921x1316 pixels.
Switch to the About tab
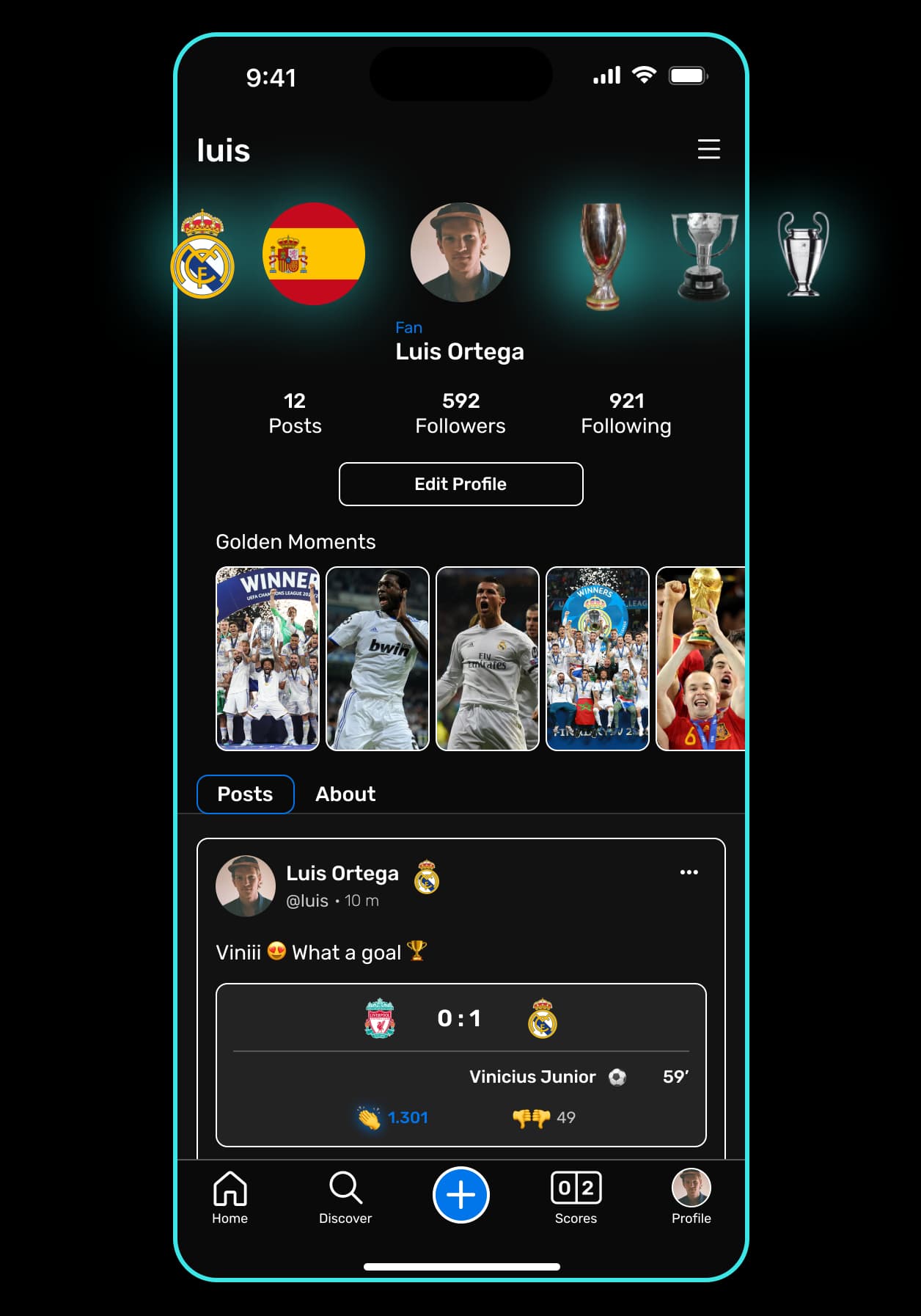(345, 794)
